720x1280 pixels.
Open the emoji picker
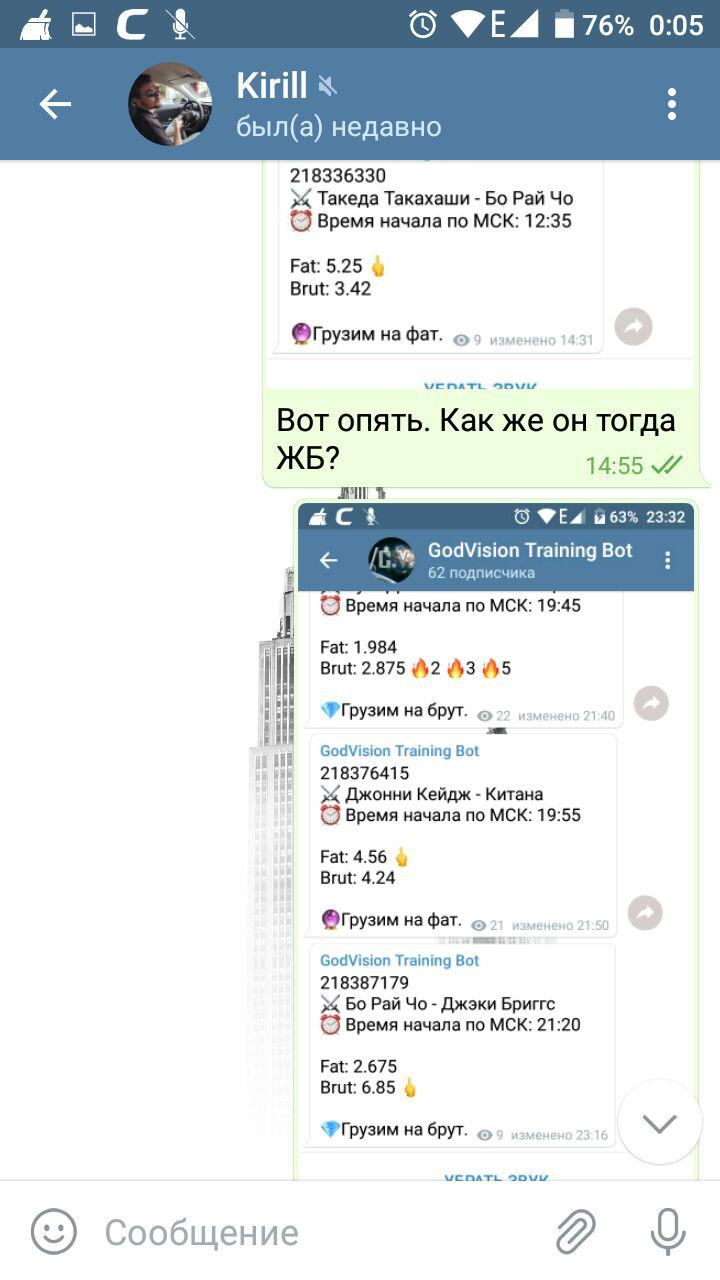[53, 1232]
